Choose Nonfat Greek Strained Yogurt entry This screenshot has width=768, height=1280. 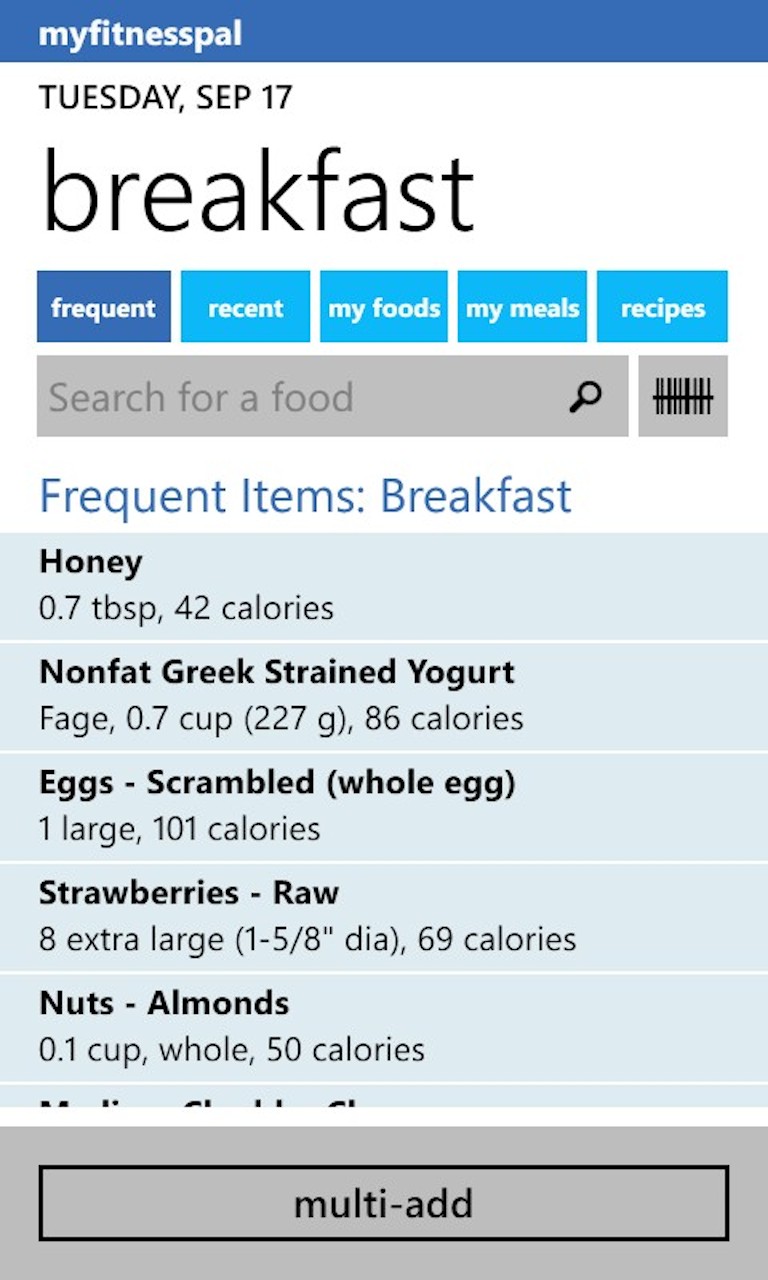click(x=300, y=695)
